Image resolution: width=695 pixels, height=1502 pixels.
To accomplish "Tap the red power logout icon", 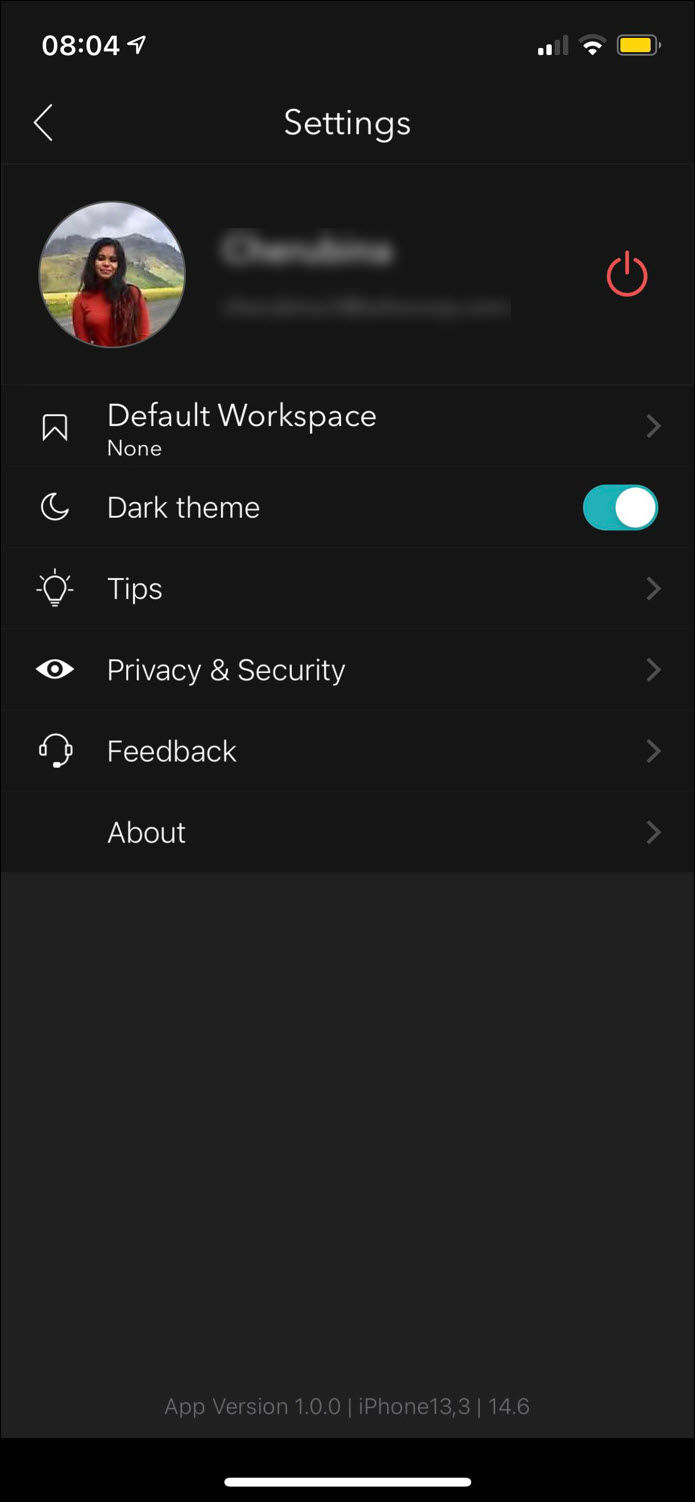I will tap(627, 275).
